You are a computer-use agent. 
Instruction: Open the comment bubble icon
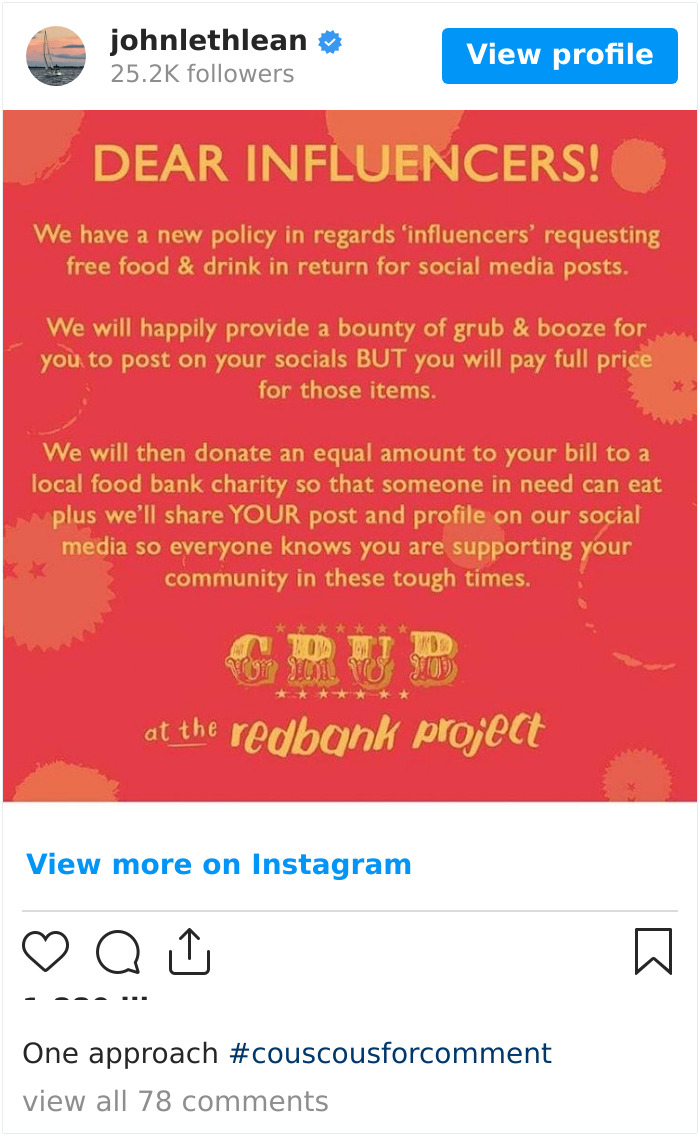click(x=118, y=952)
